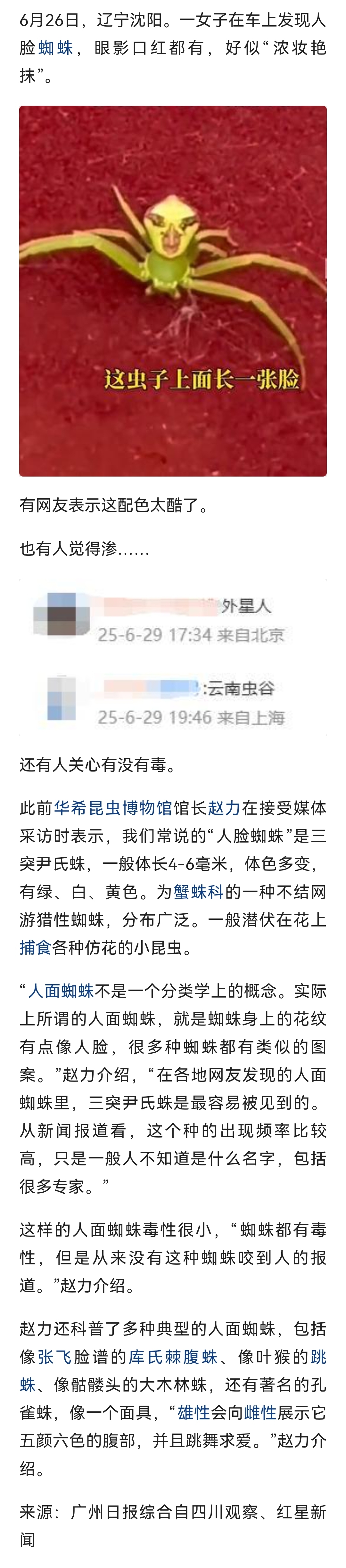Tap the blue 赵力 link after 馆长
Screen dimensions: 346x1568
(224, 808)
